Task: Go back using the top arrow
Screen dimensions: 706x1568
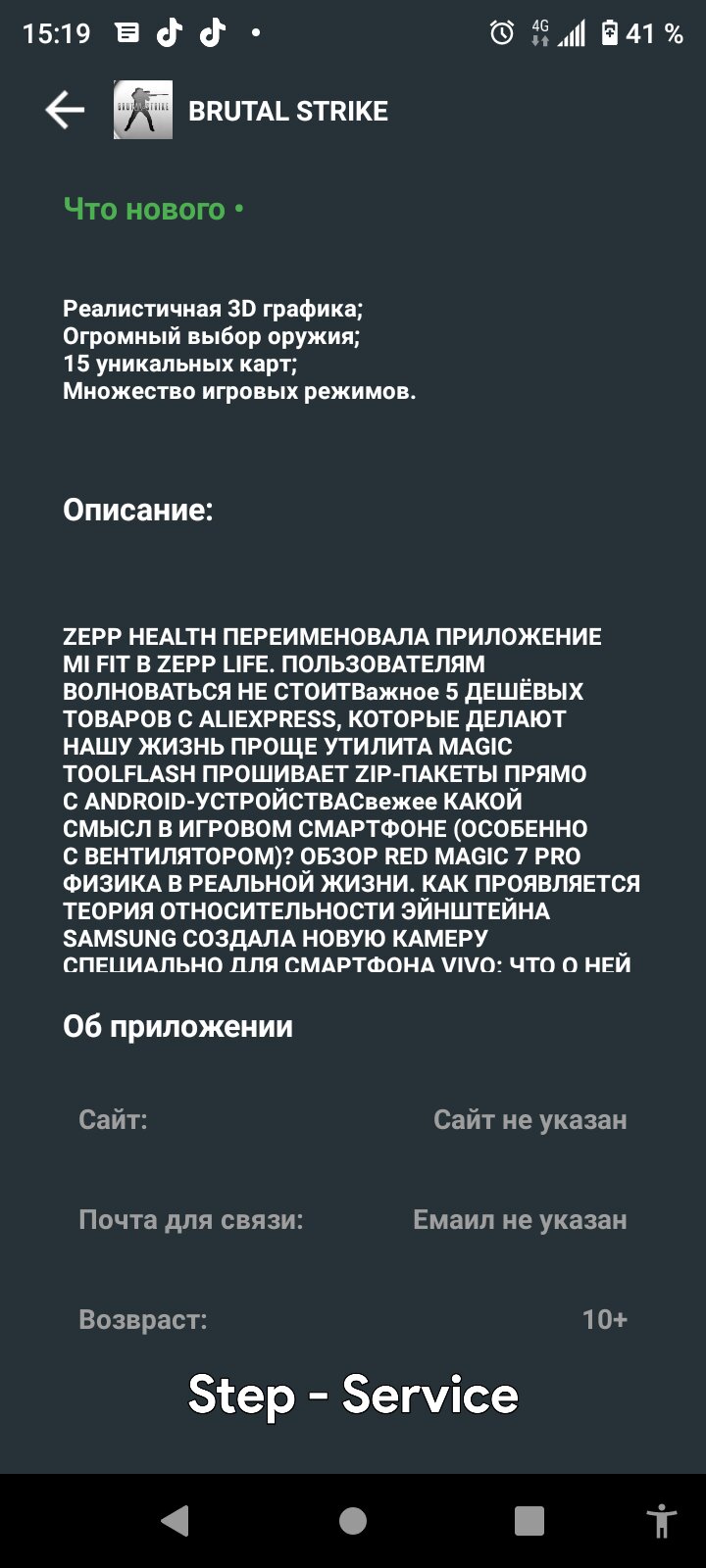Action: coord(65,111)
